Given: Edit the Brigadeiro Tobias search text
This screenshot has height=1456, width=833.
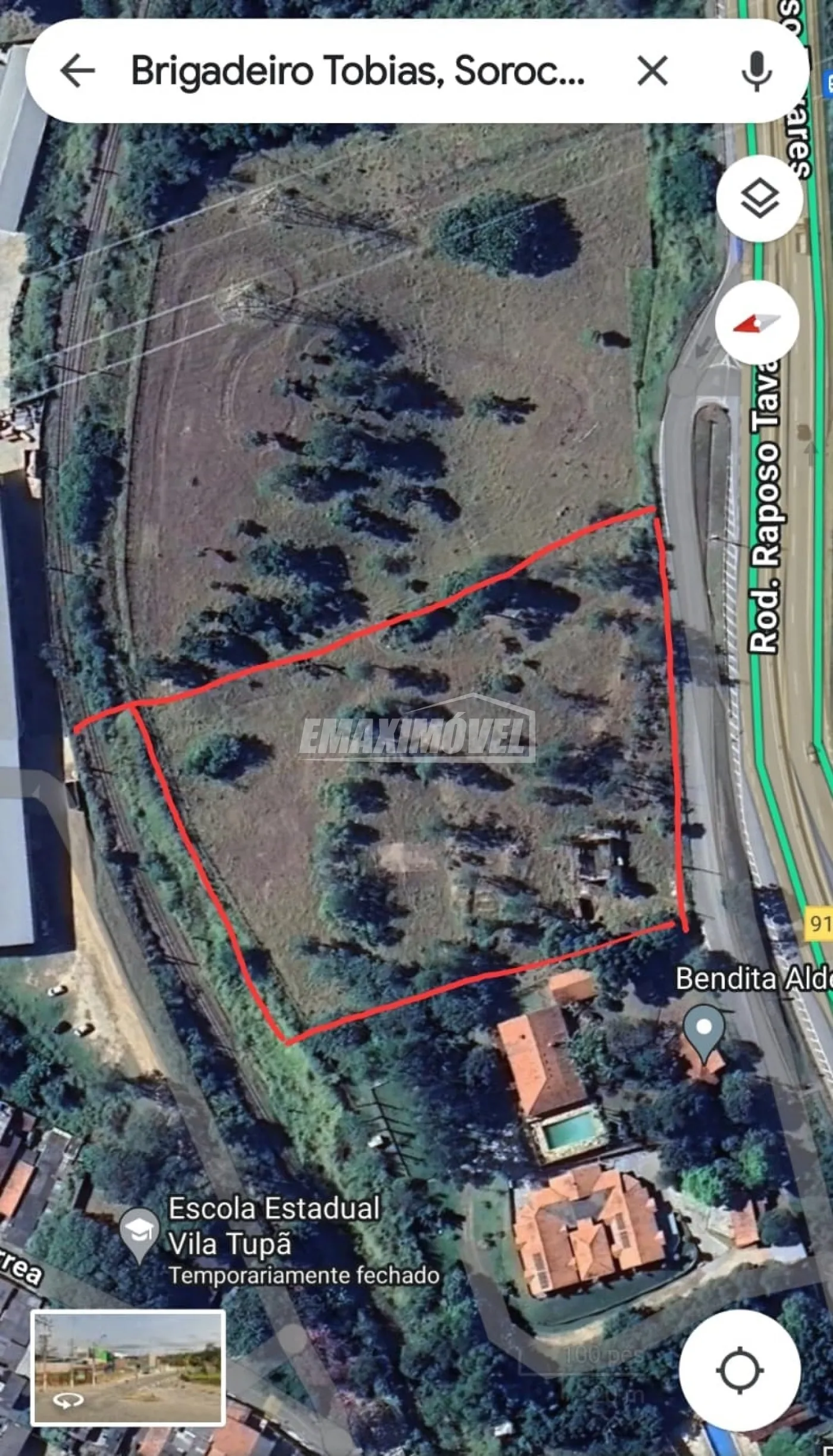Looking at the screenshot, I should click(x=357, y=71).
